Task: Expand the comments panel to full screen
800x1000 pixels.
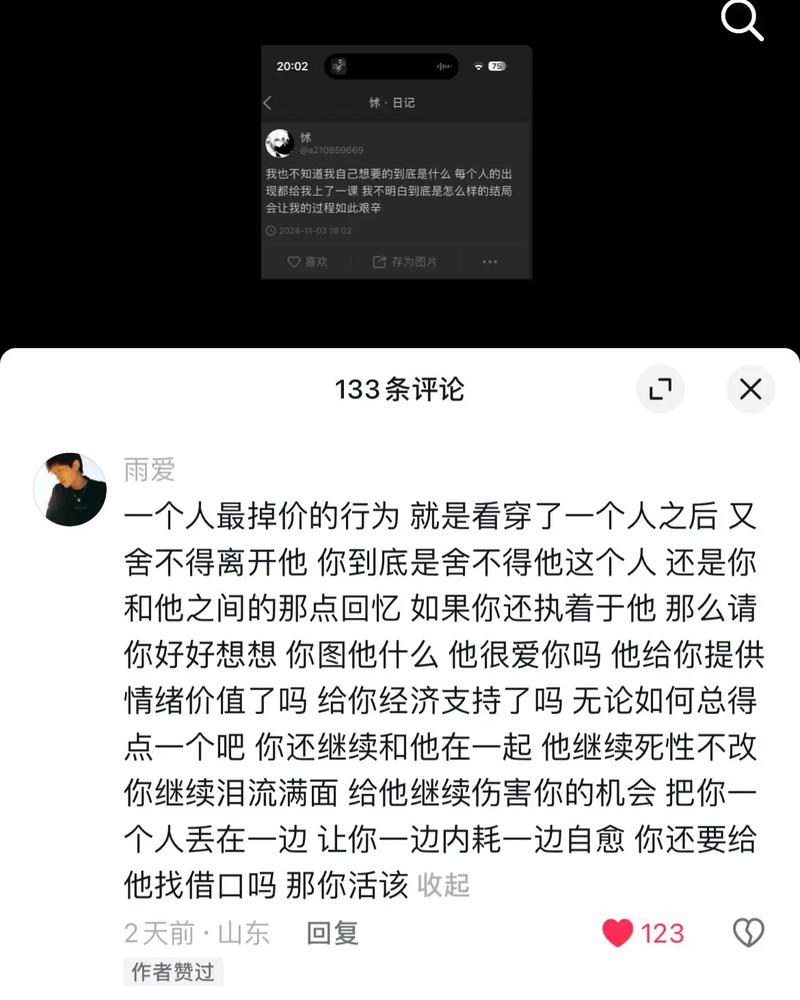Action: [660, 389]
